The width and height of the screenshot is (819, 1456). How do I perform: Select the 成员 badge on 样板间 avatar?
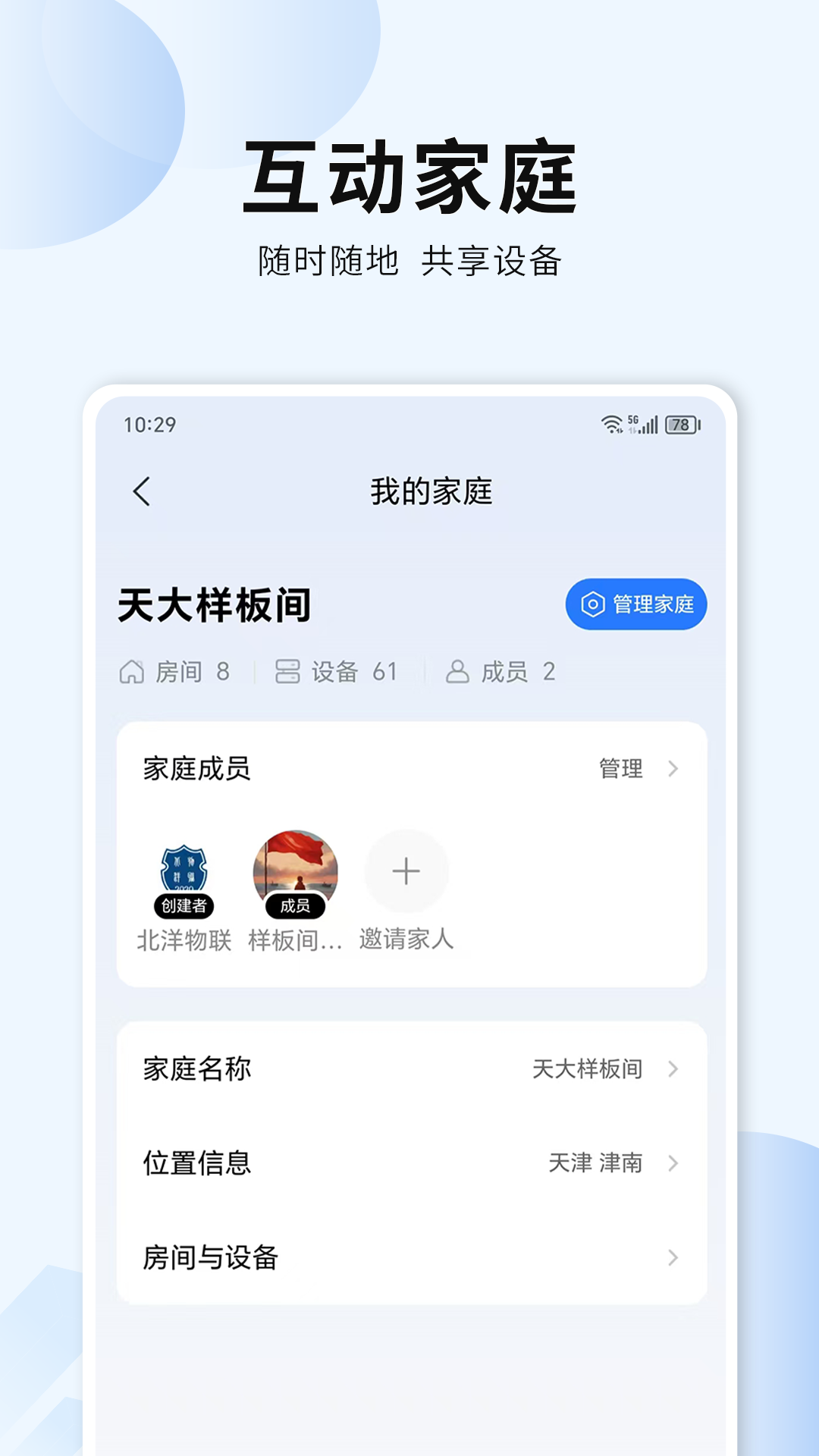click(294, 905)
